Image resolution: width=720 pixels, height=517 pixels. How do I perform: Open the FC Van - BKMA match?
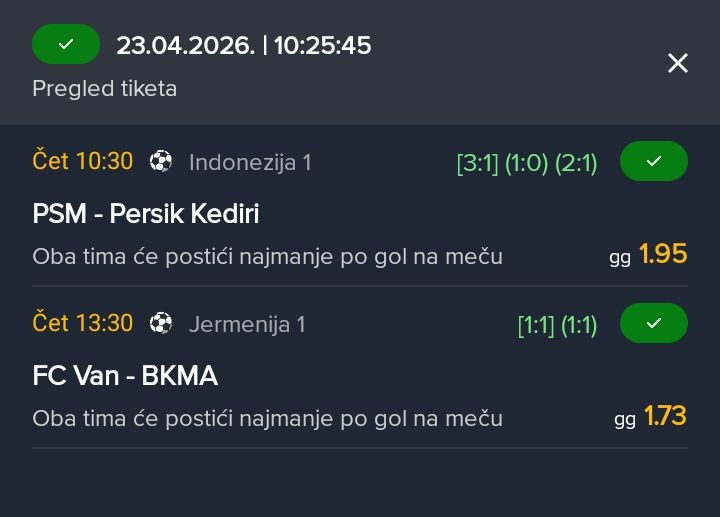125,376
